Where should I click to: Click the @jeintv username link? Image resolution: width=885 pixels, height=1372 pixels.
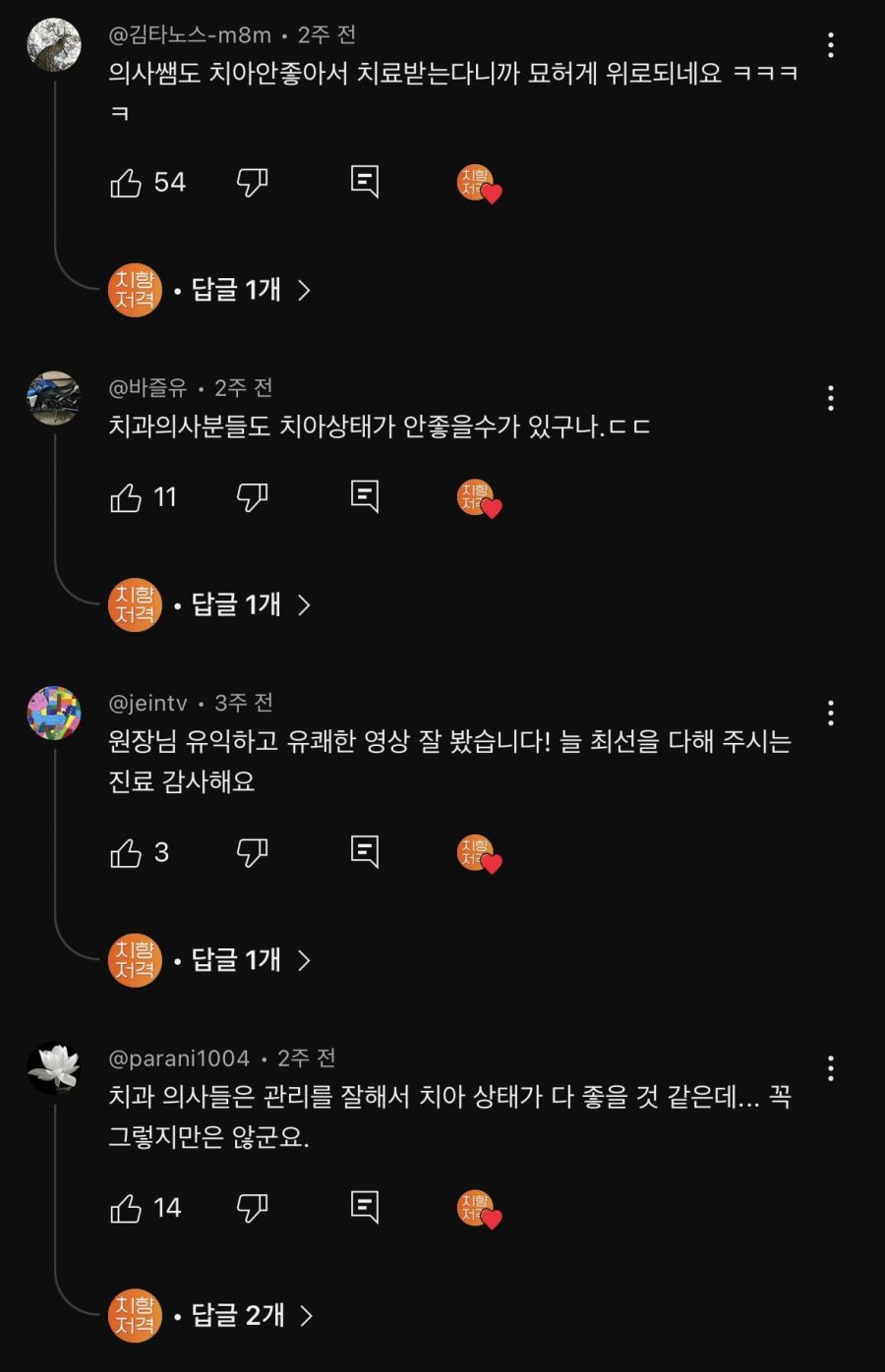(147, 703)
